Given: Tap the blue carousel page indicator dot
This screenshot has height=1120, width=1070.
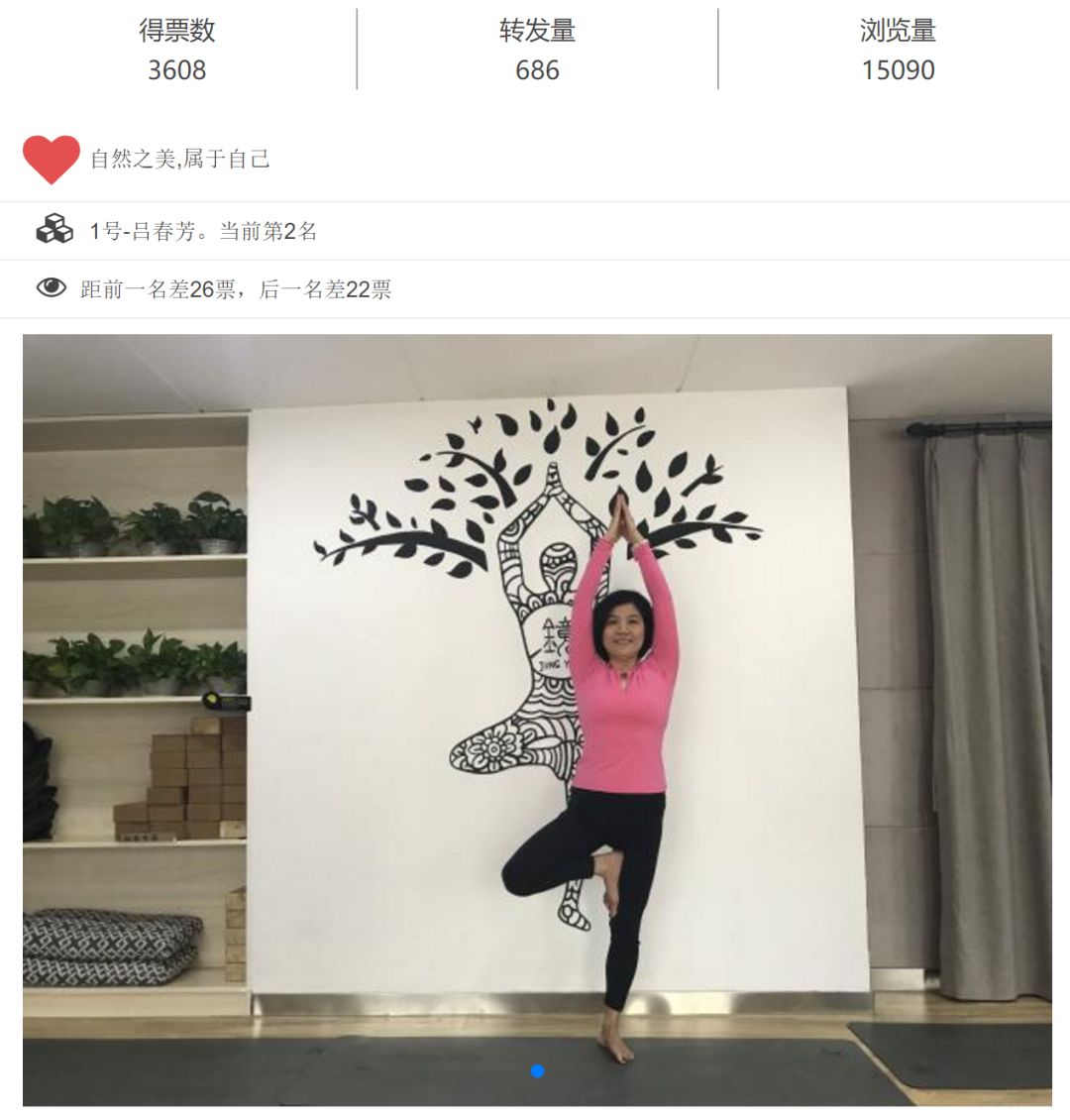Looking at the screenshot, I should coord(537,1070).
